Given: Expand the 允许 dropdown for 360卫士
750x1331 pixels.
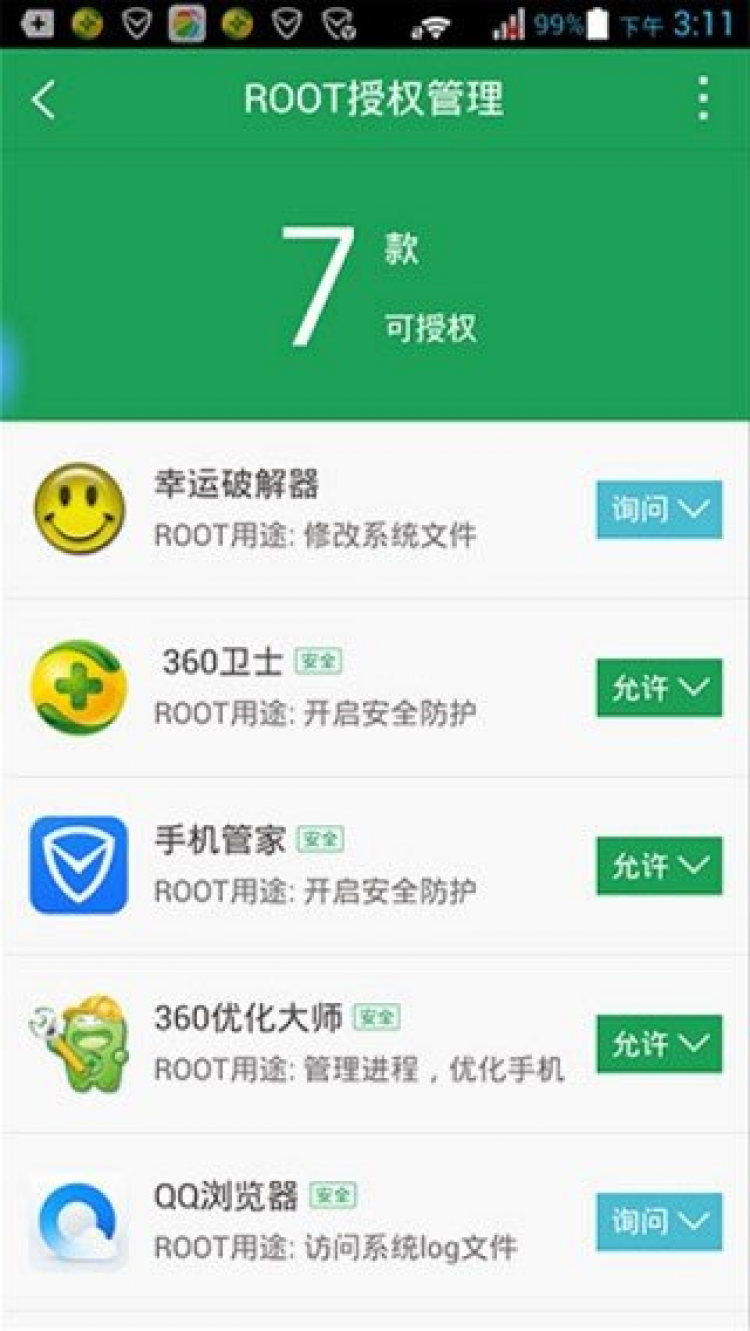Looking at the screenshot, I should [659, 688].
